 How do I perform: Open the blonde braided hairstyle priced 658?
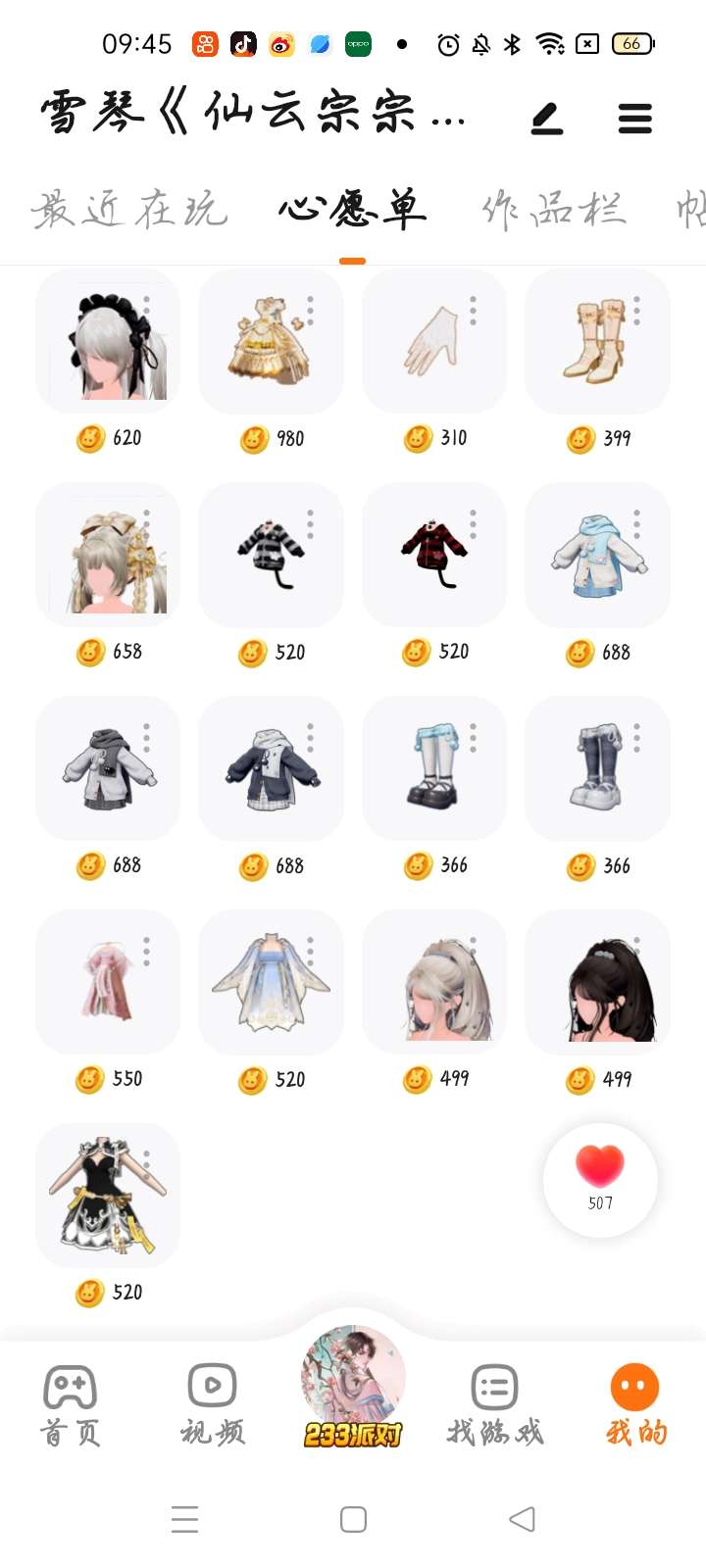click(108, 555)
